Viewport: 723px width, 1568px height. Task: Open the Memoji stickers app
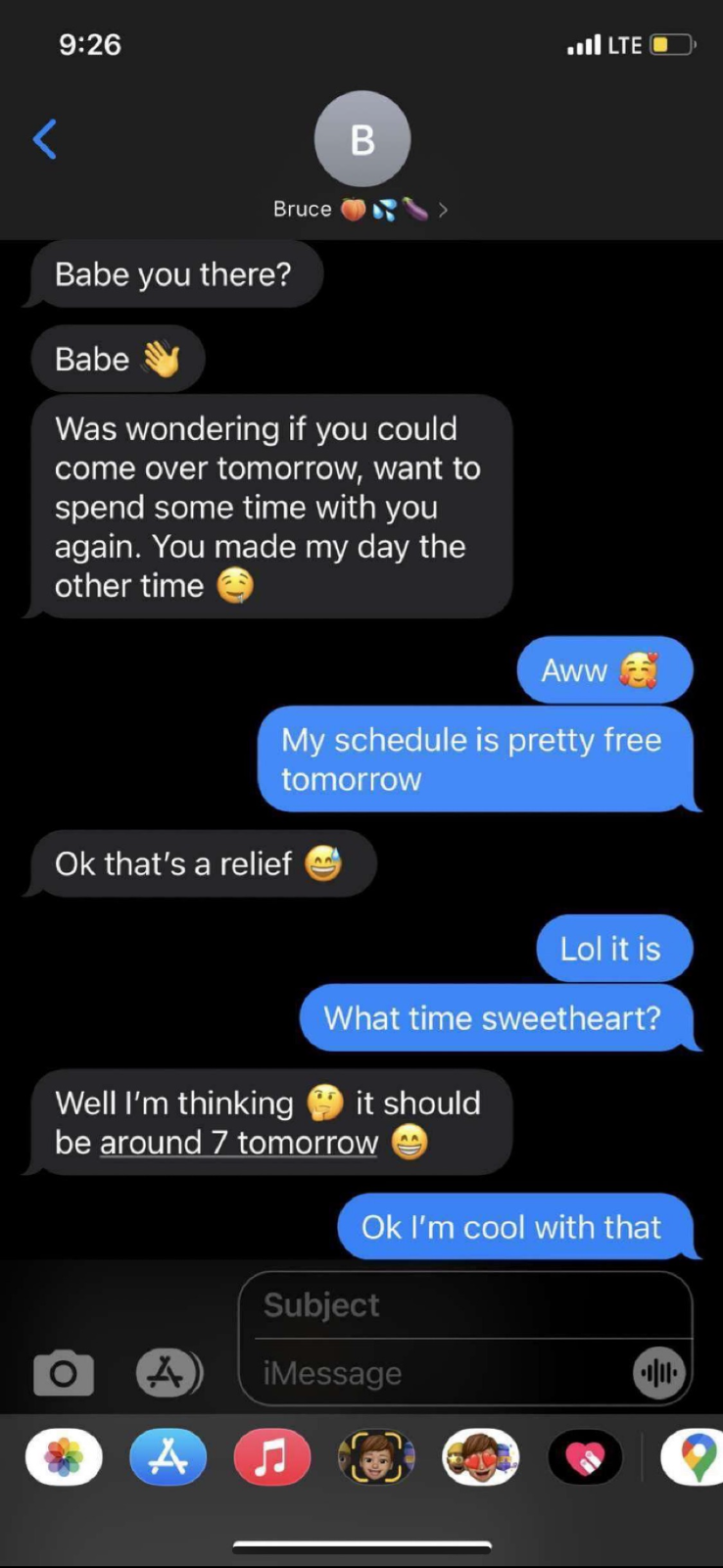click(481, 1457)
